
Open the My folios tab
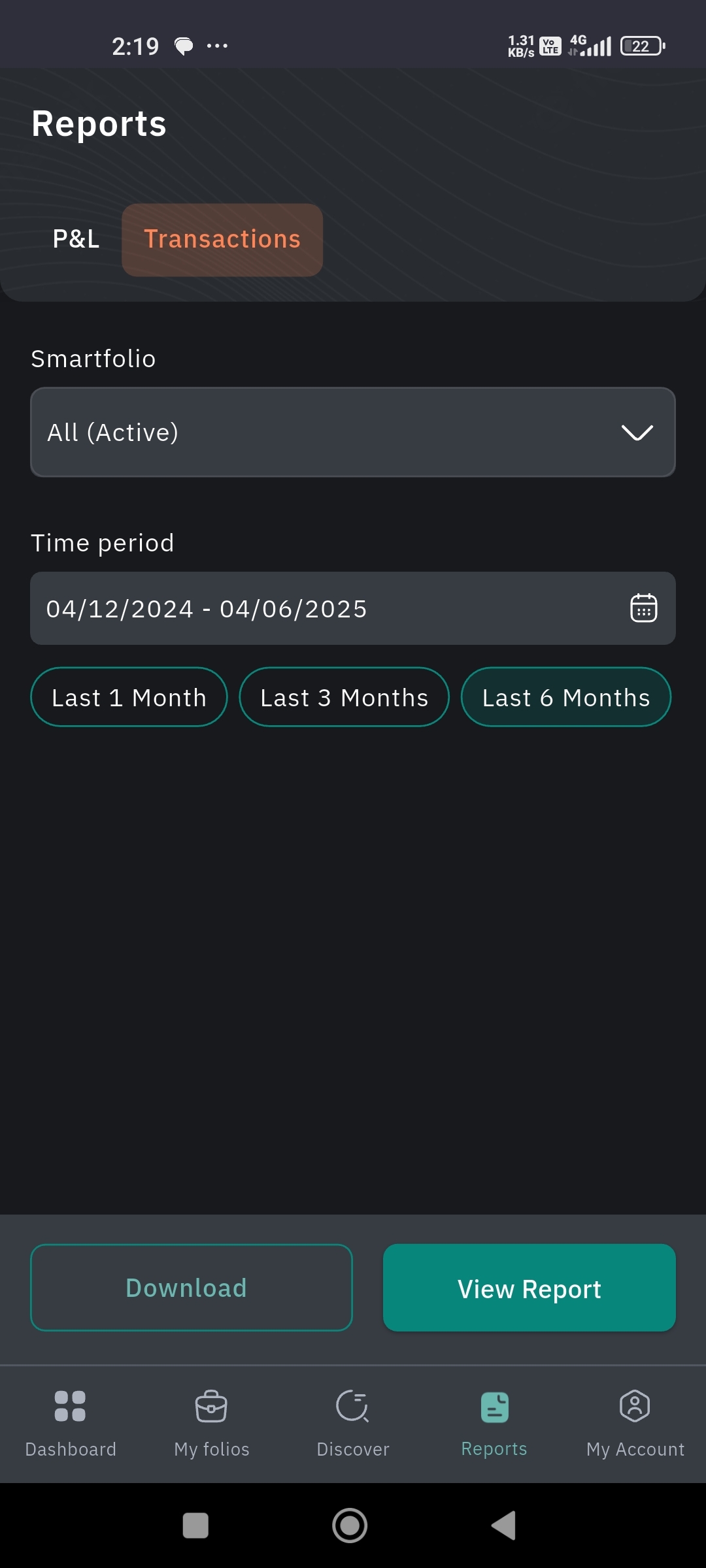(x=212, y=1422)
